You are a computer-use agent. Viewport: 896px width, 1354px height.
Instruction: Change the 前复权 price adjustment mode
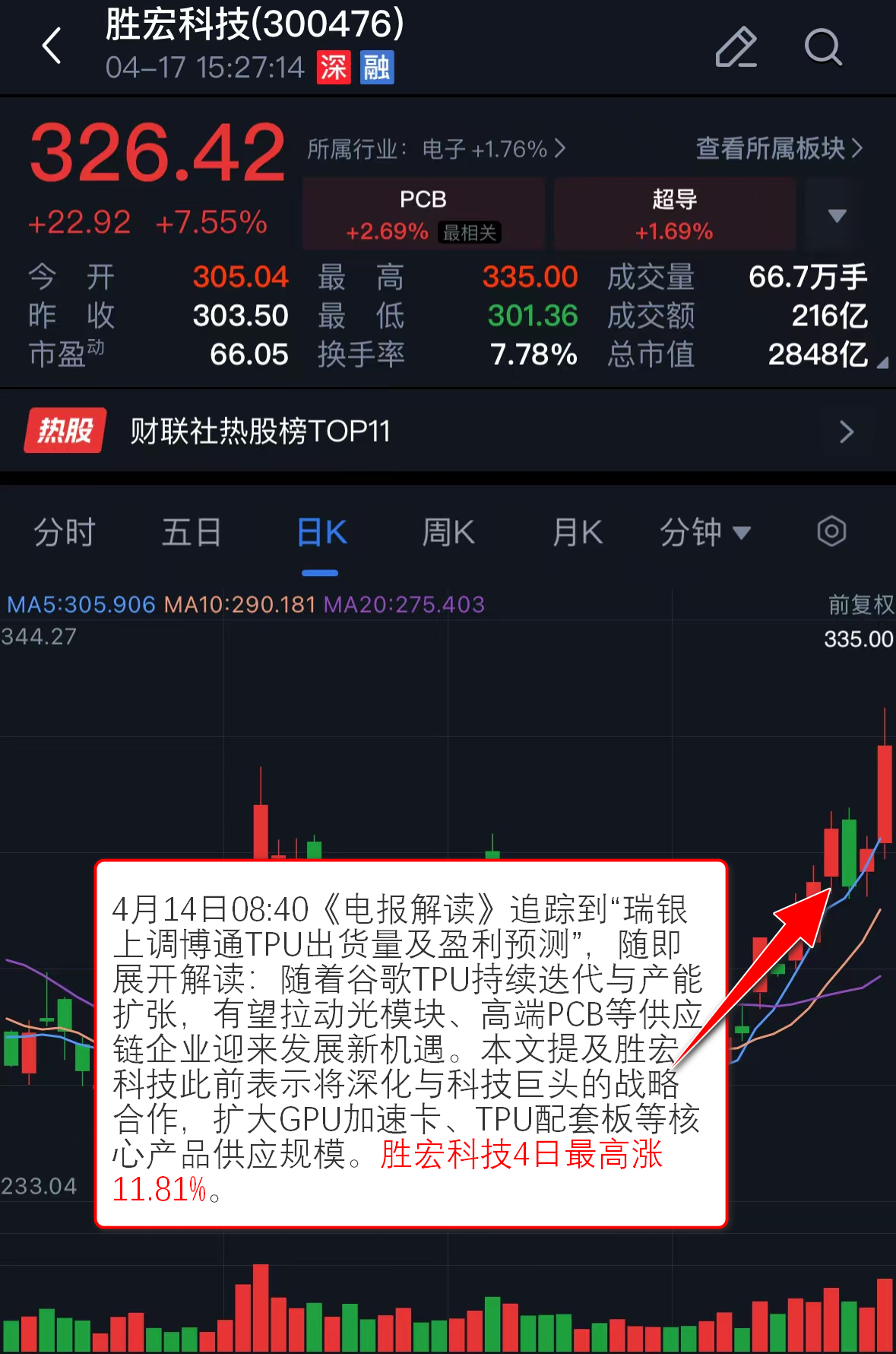[x=860, y=605]
